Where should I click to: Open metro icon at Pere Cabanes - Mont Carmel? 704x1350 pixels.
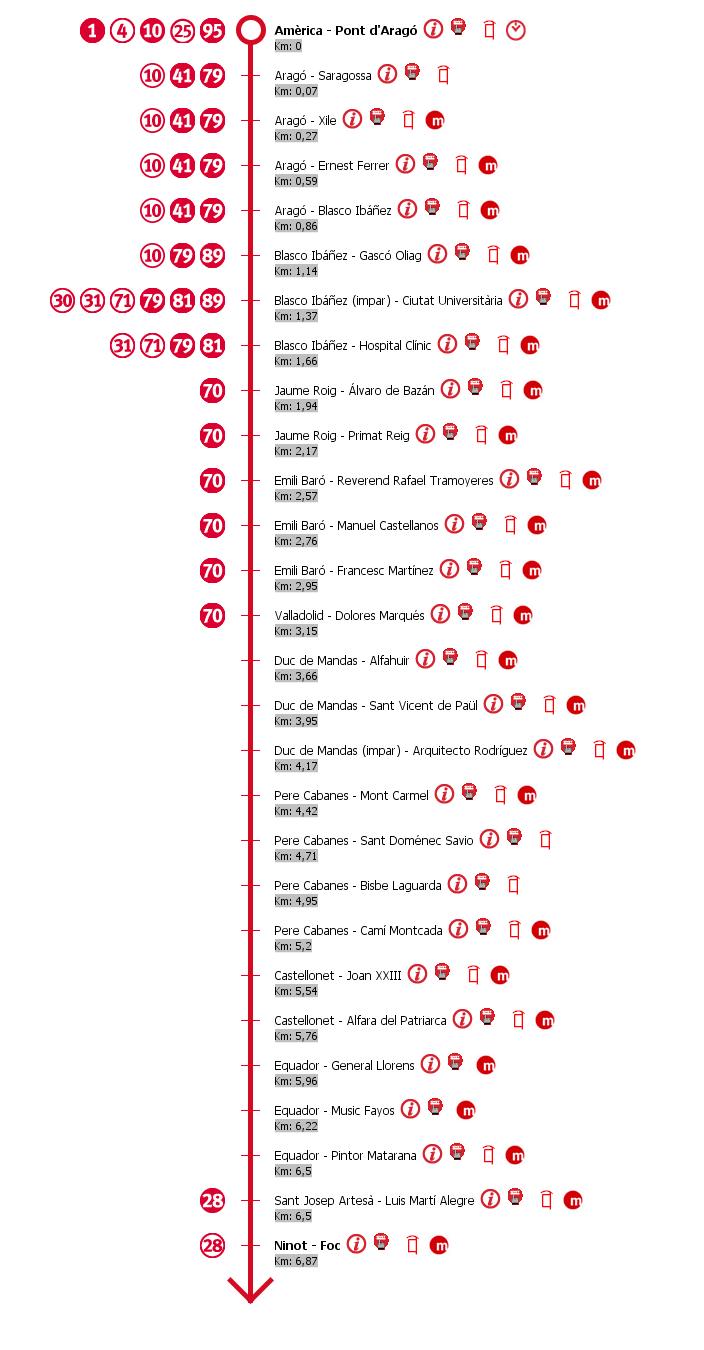coord(527,795)
